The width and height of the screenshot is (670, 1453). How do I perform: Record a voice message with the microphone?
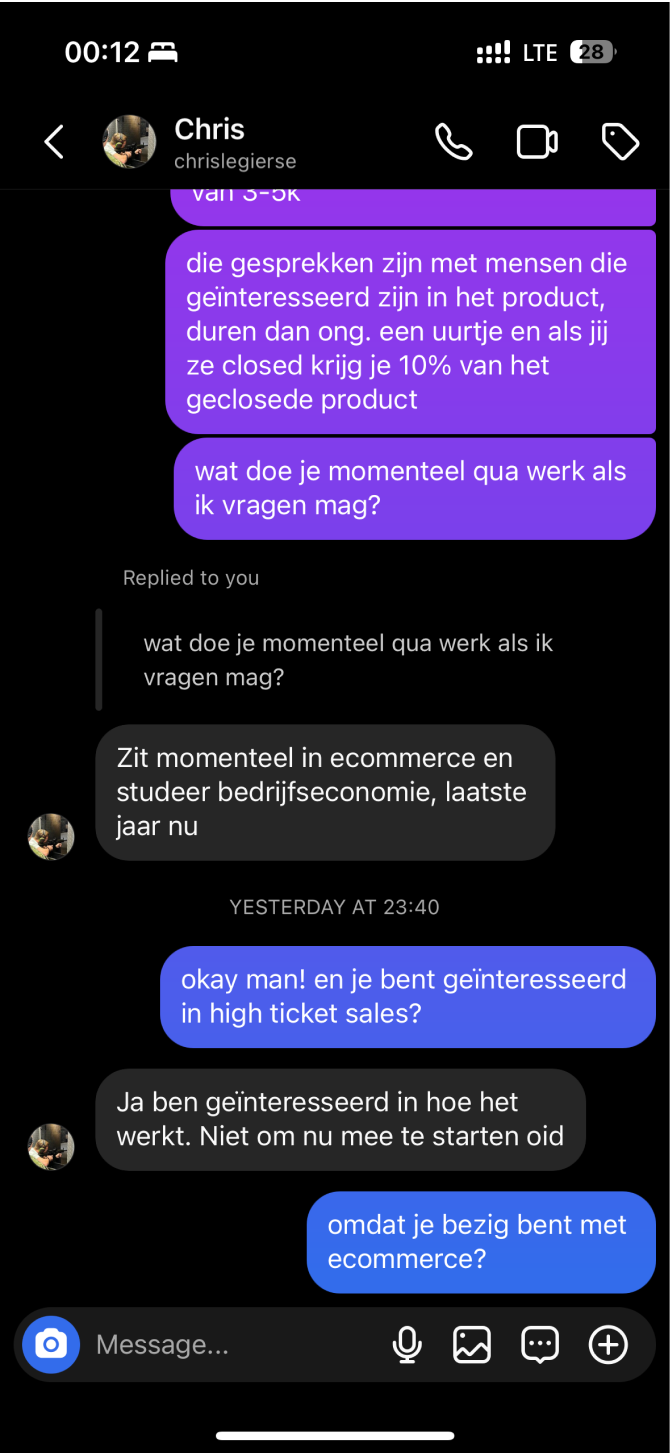click(x=406, y=1345)
